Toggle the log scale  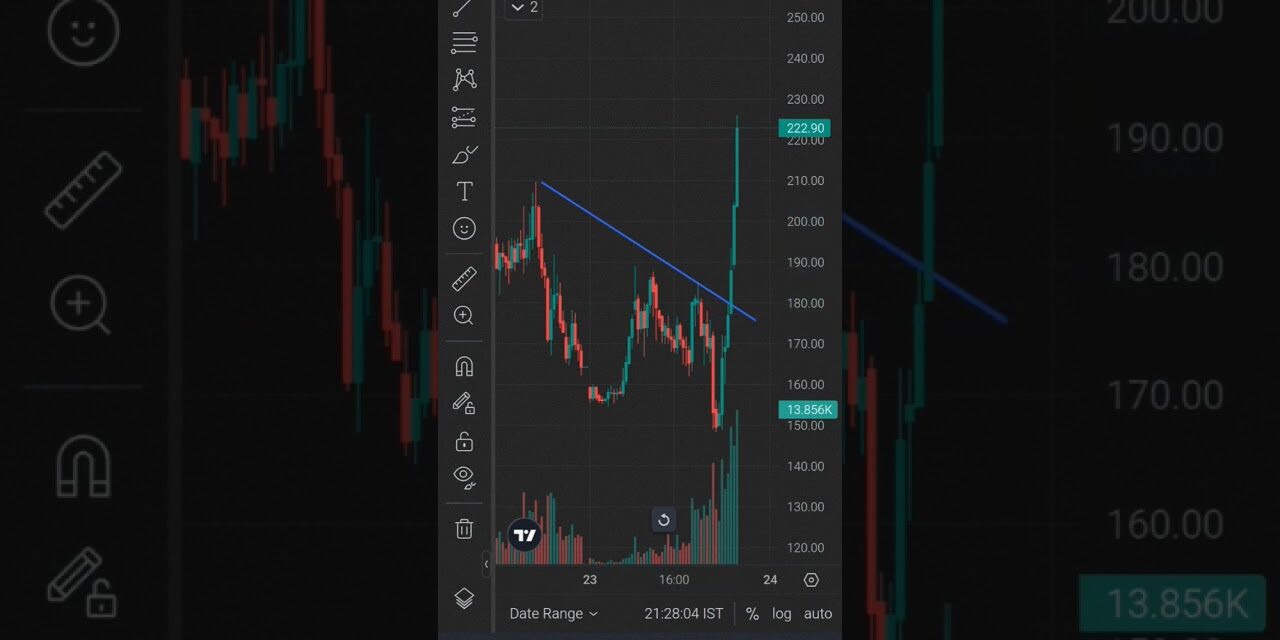pos(782,614)
